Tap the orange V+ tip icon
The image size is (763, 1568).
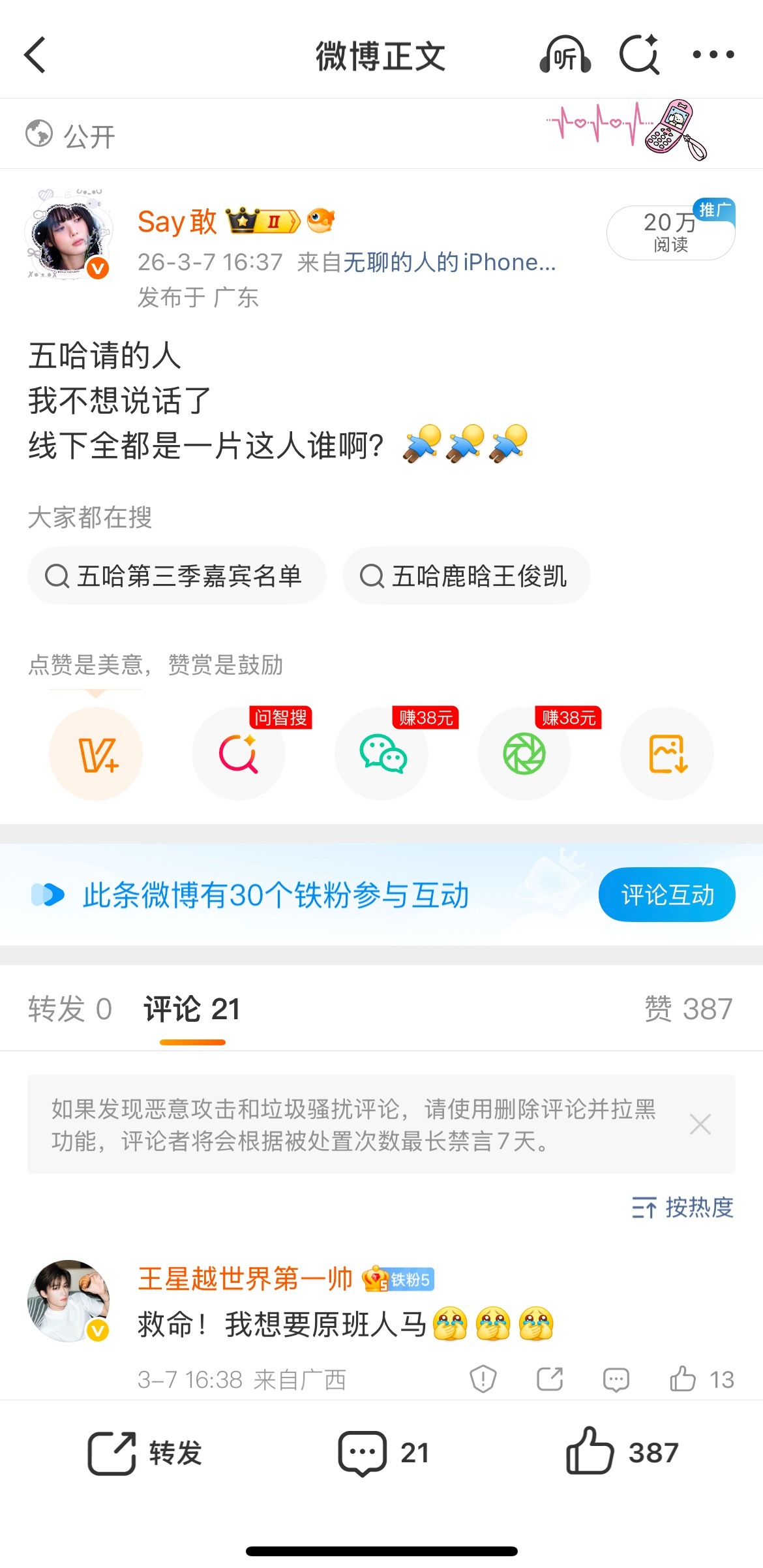(95, 754)
